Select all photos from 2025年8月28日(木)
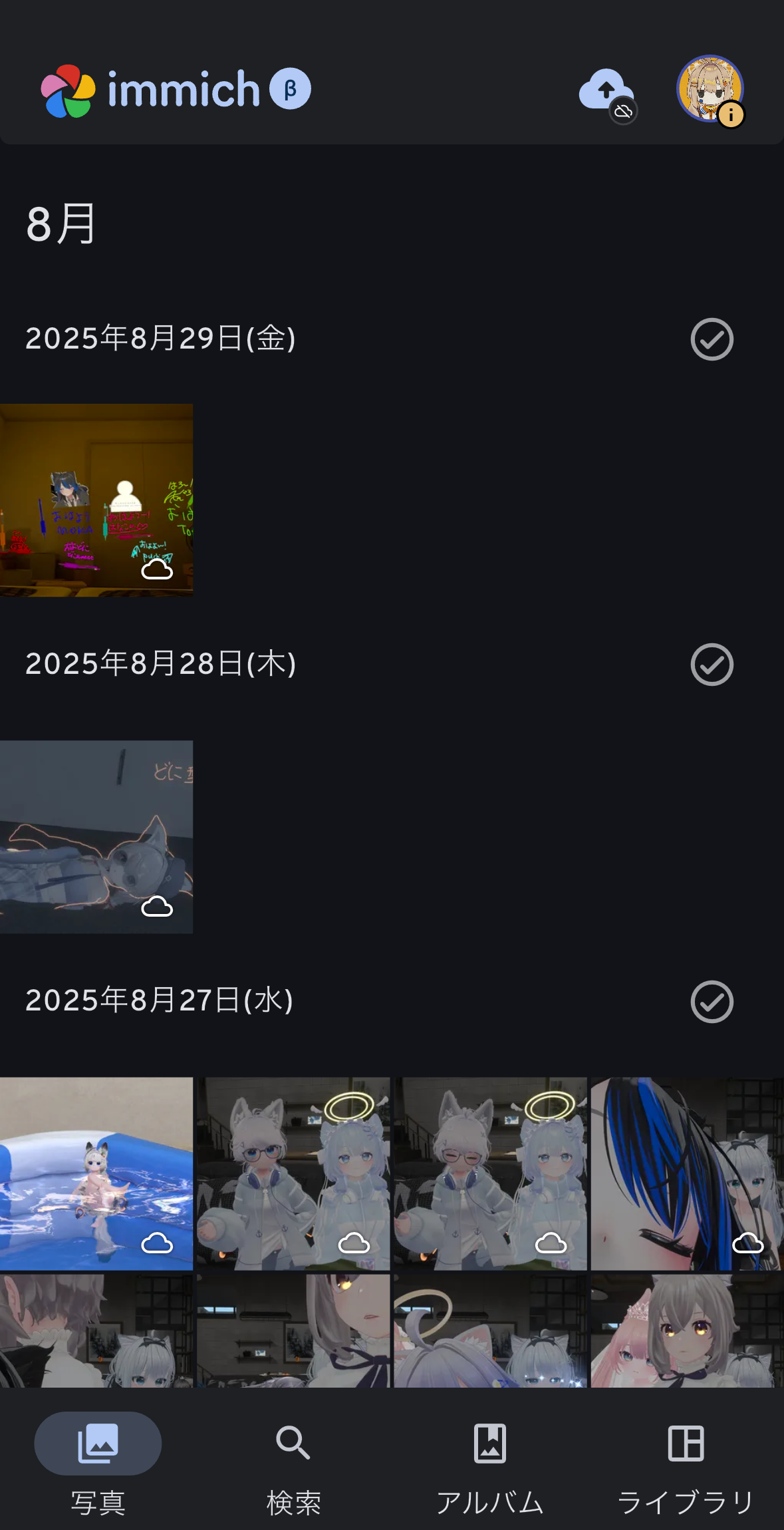Screen dimensions: 784x1530 pyautogui.click(x=712, y=665)
